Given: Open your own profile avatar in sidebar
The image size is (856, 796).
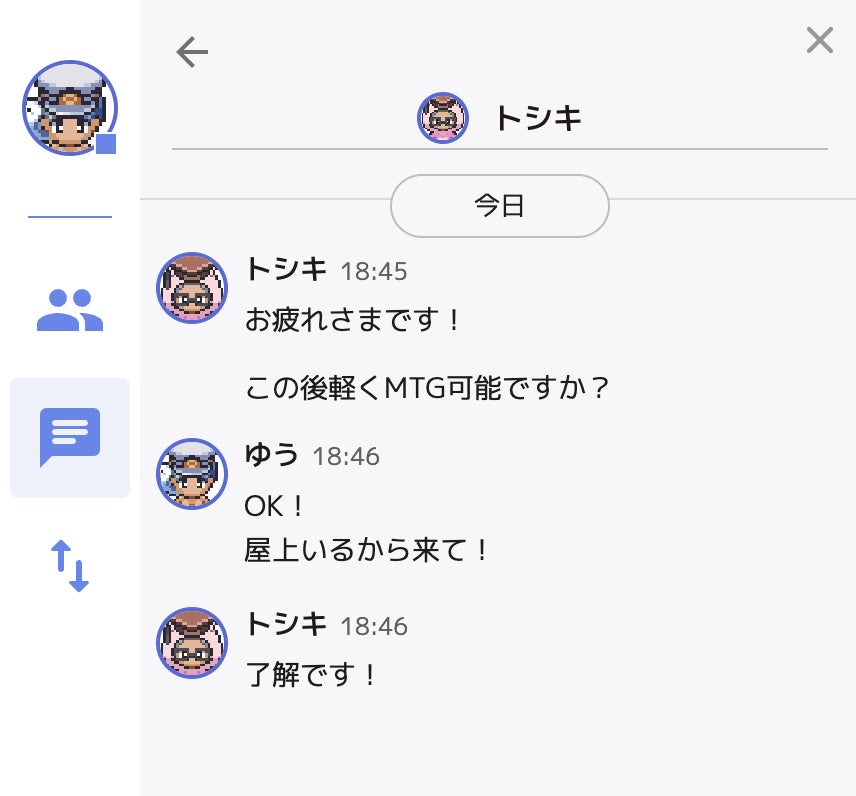Looking at the screenshot, I should coord(70,108).
